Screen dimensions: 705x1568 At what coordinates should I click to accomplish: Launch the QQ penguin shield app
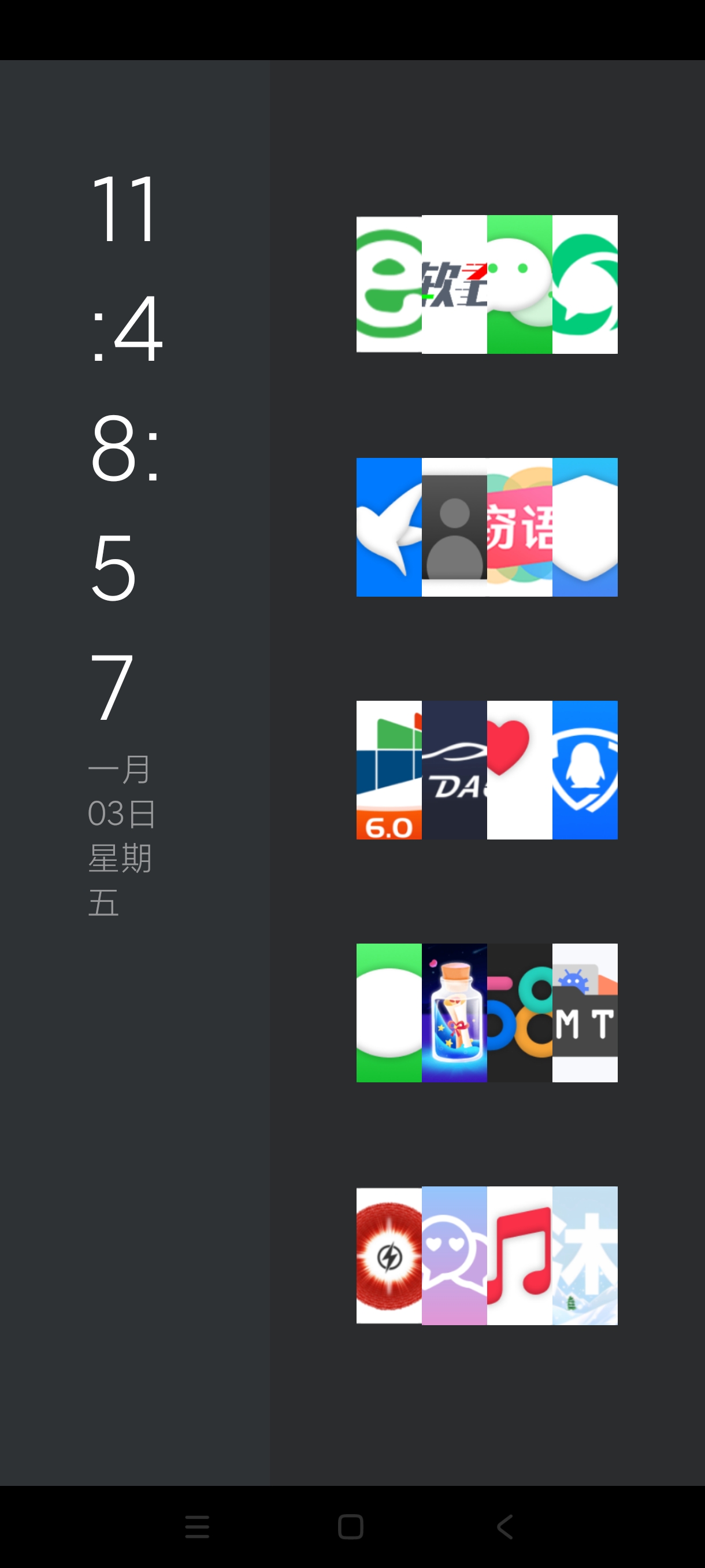(x=585, y=770)
